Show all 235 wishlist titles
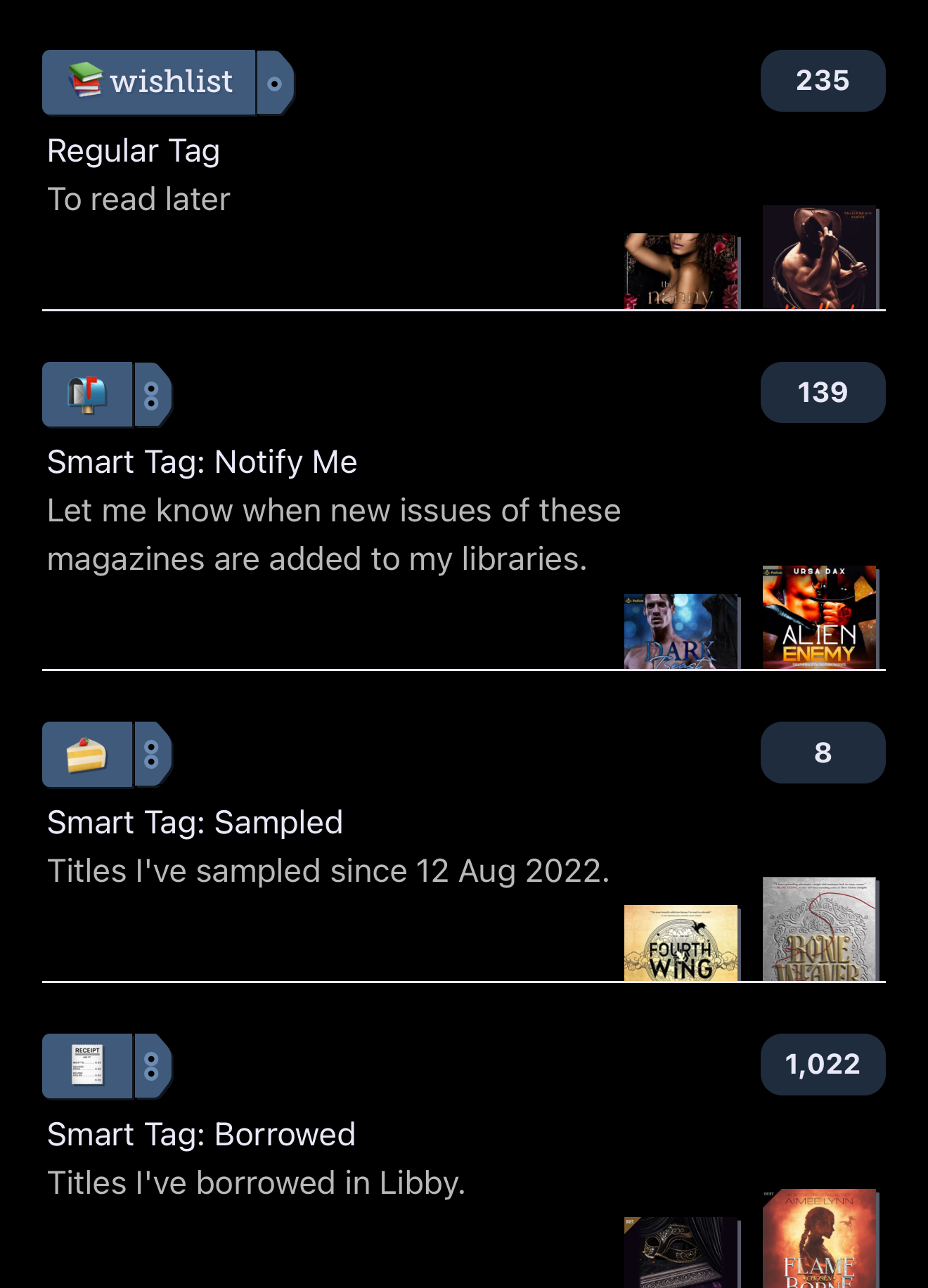 click(823, 81)
